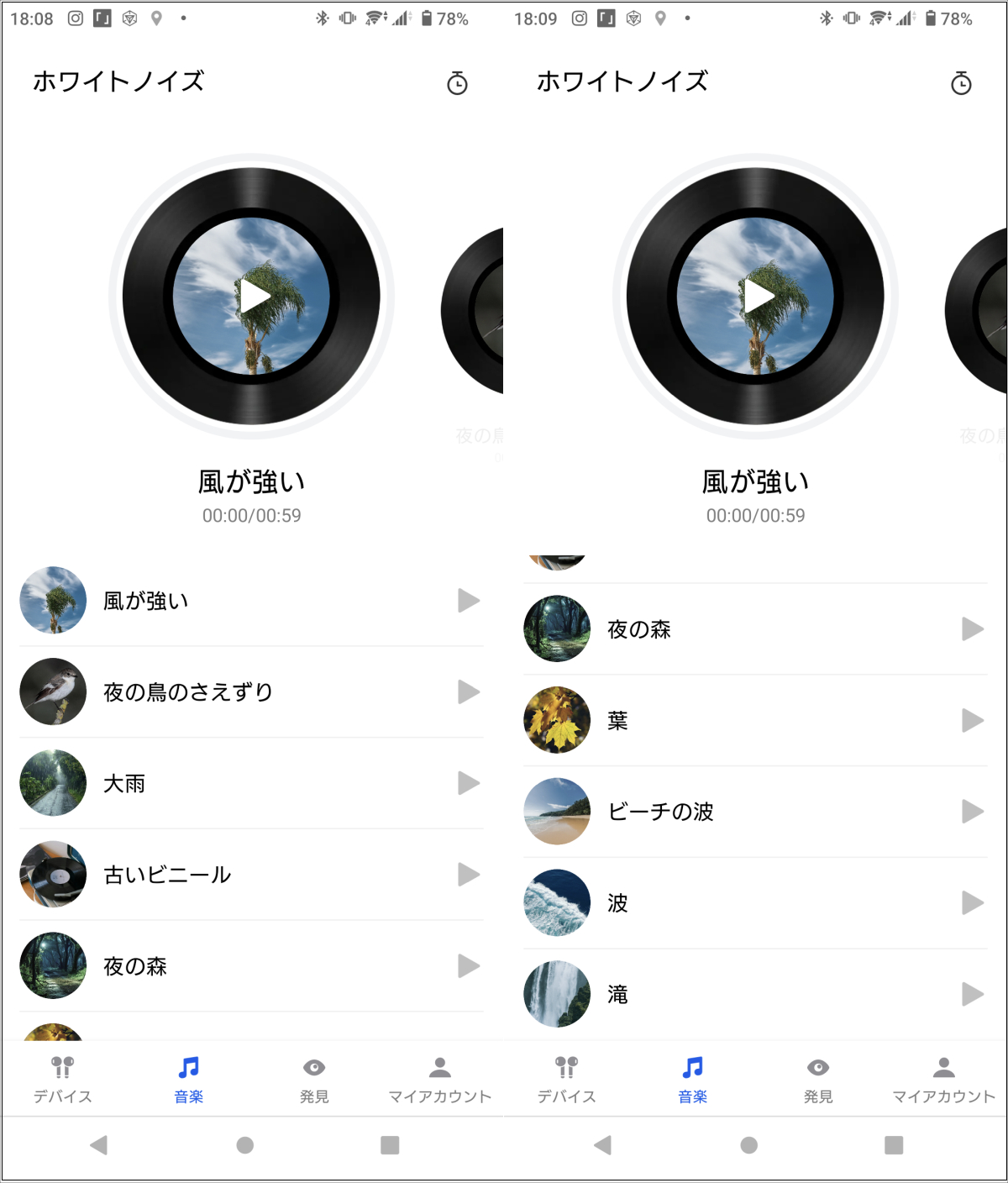Tap the 音楽 note icon in navigation
Image resolution: width=1008 pixels, height=1183 pixels.
click(x=188, y=1069)
